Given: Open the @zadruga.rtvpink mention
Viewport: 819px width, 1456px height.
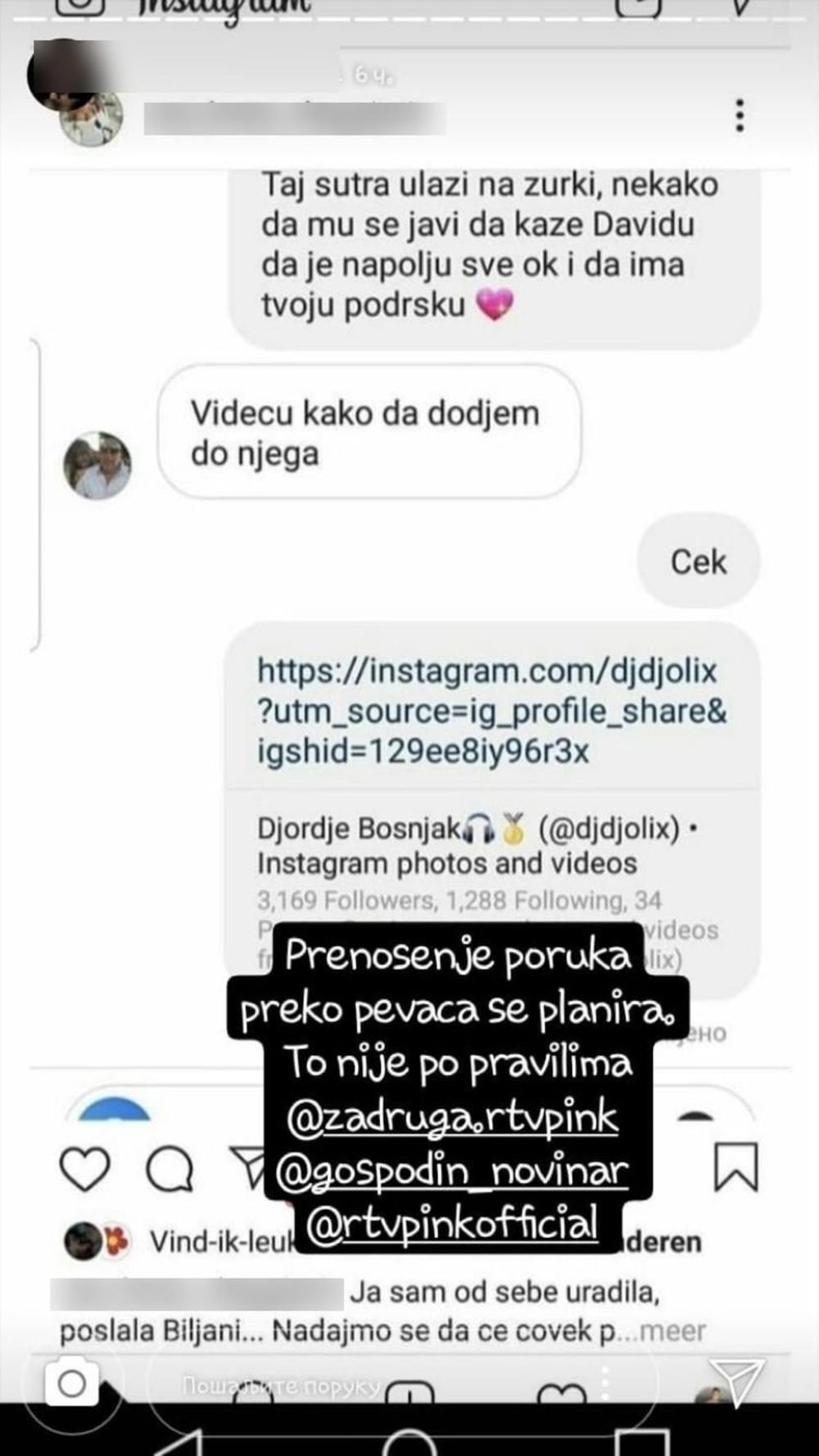Looking at the screenshot, I should [x=452, y=1118].
